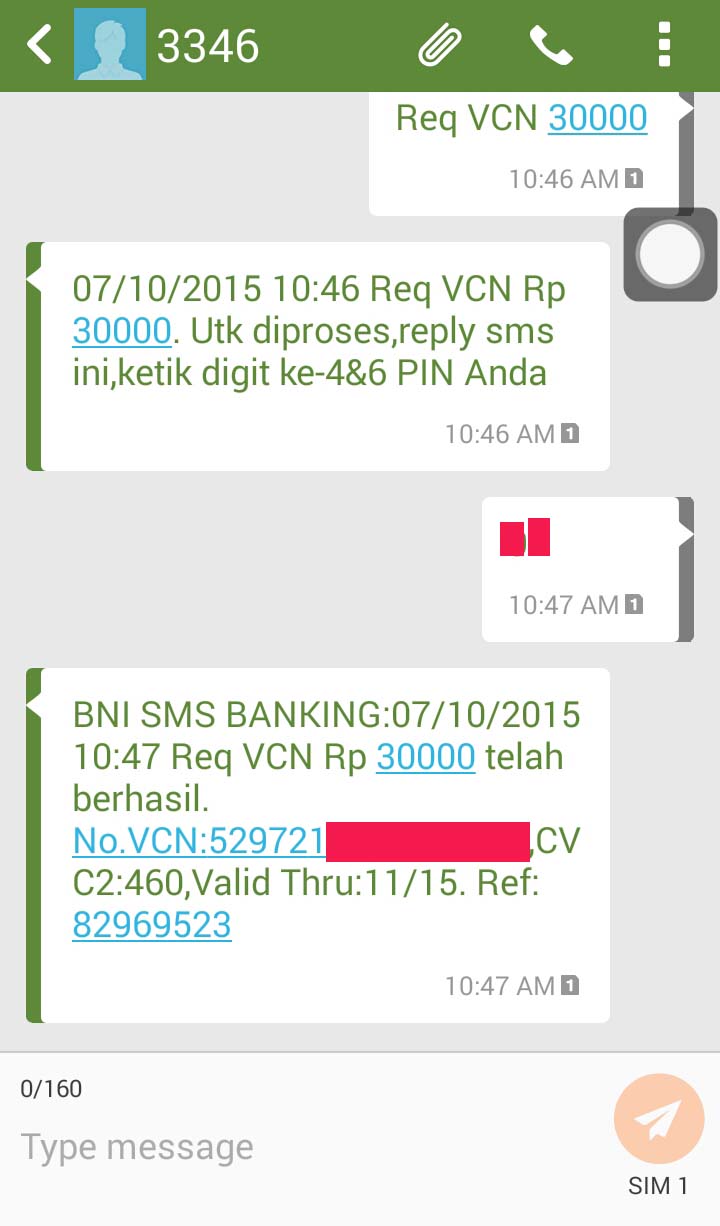The image size is (720, 1226).
Task: Open the 30000 link in the Utk diproses message
Action: pyautogui.click(x=122, y=331)
